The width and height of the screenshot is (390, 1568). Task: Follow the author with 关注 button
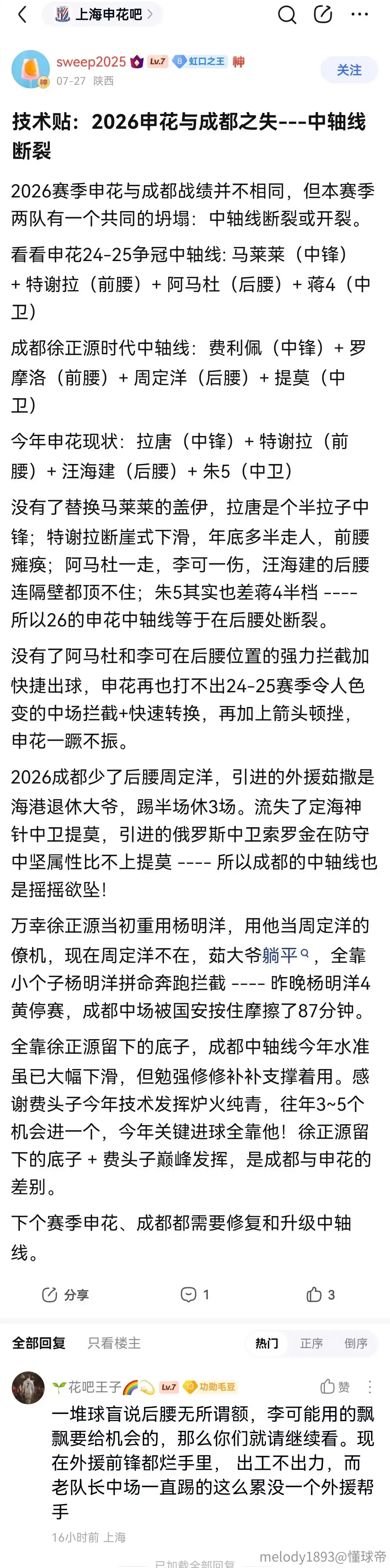point(349,71)
